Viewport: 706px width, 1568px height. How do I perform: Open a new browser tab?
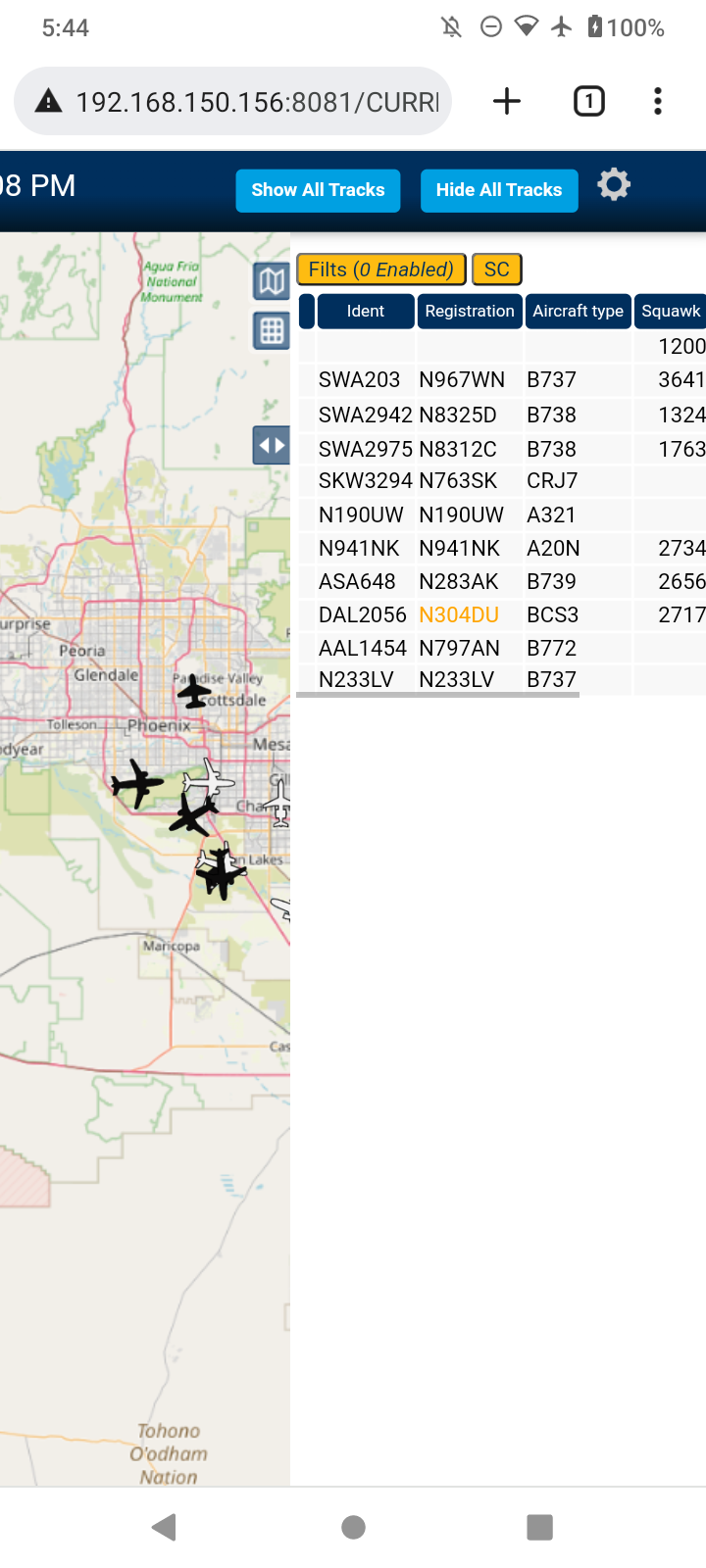(507, 101)
